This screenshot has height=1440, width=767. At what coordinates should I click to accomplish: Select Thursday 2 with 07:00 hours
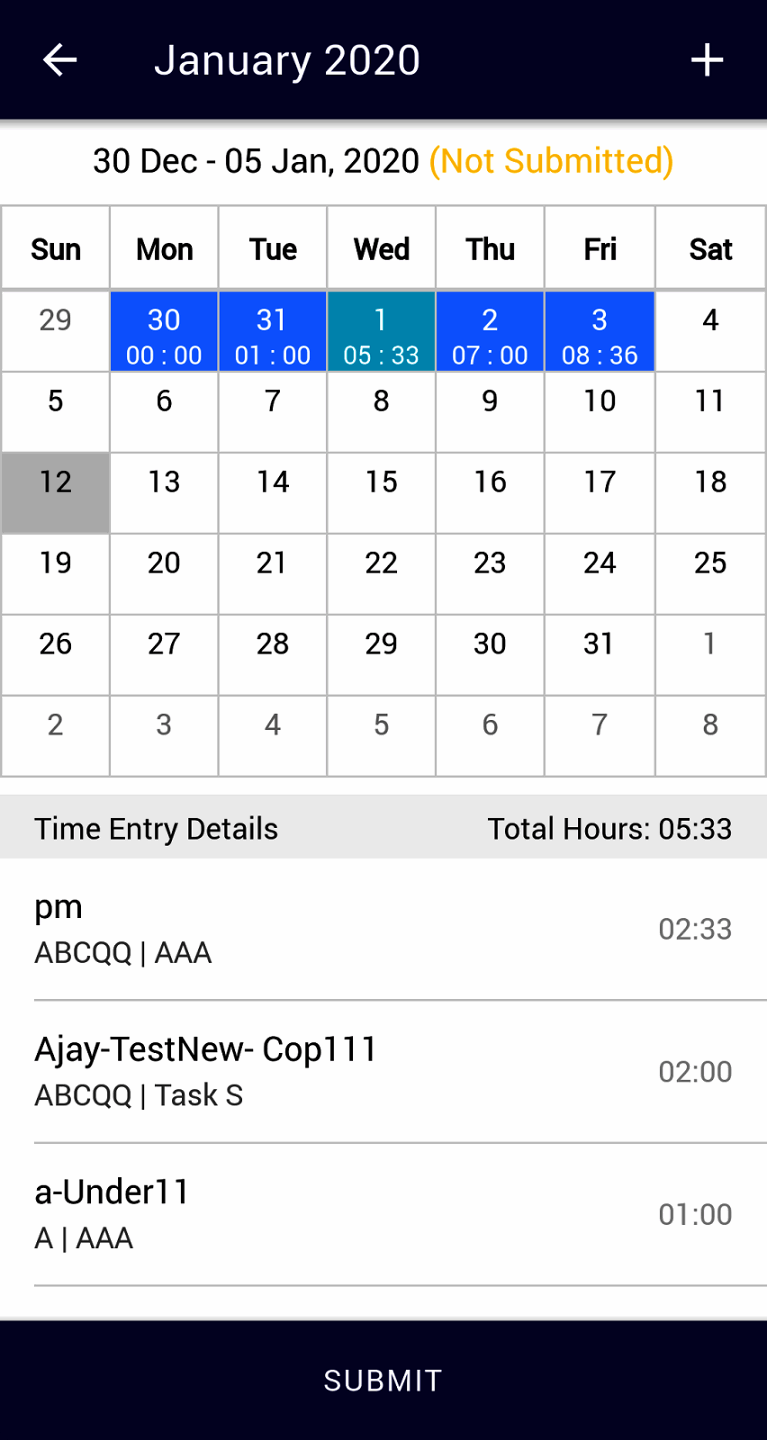point(490,332)
